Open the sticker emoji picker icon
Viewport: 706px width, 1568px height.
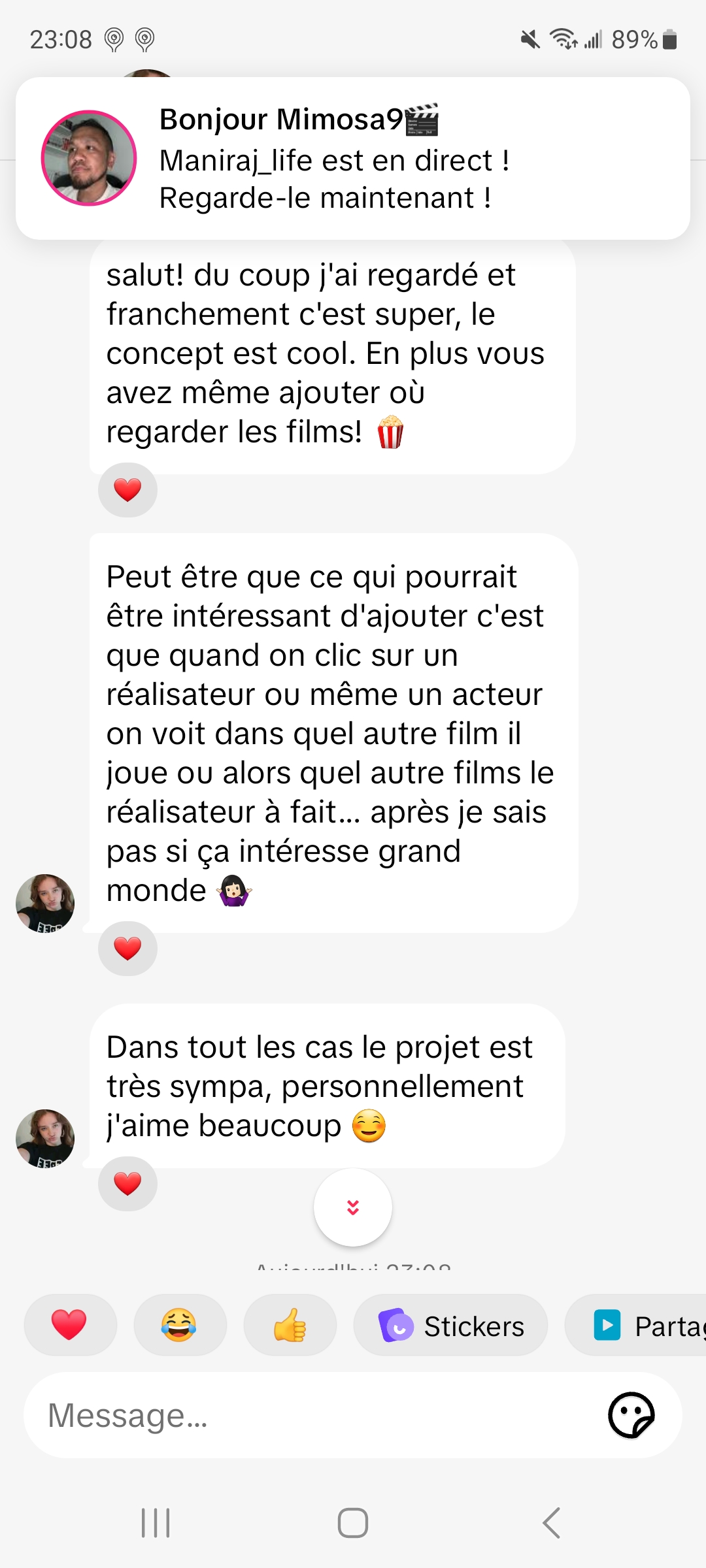tap(631, 1416)
